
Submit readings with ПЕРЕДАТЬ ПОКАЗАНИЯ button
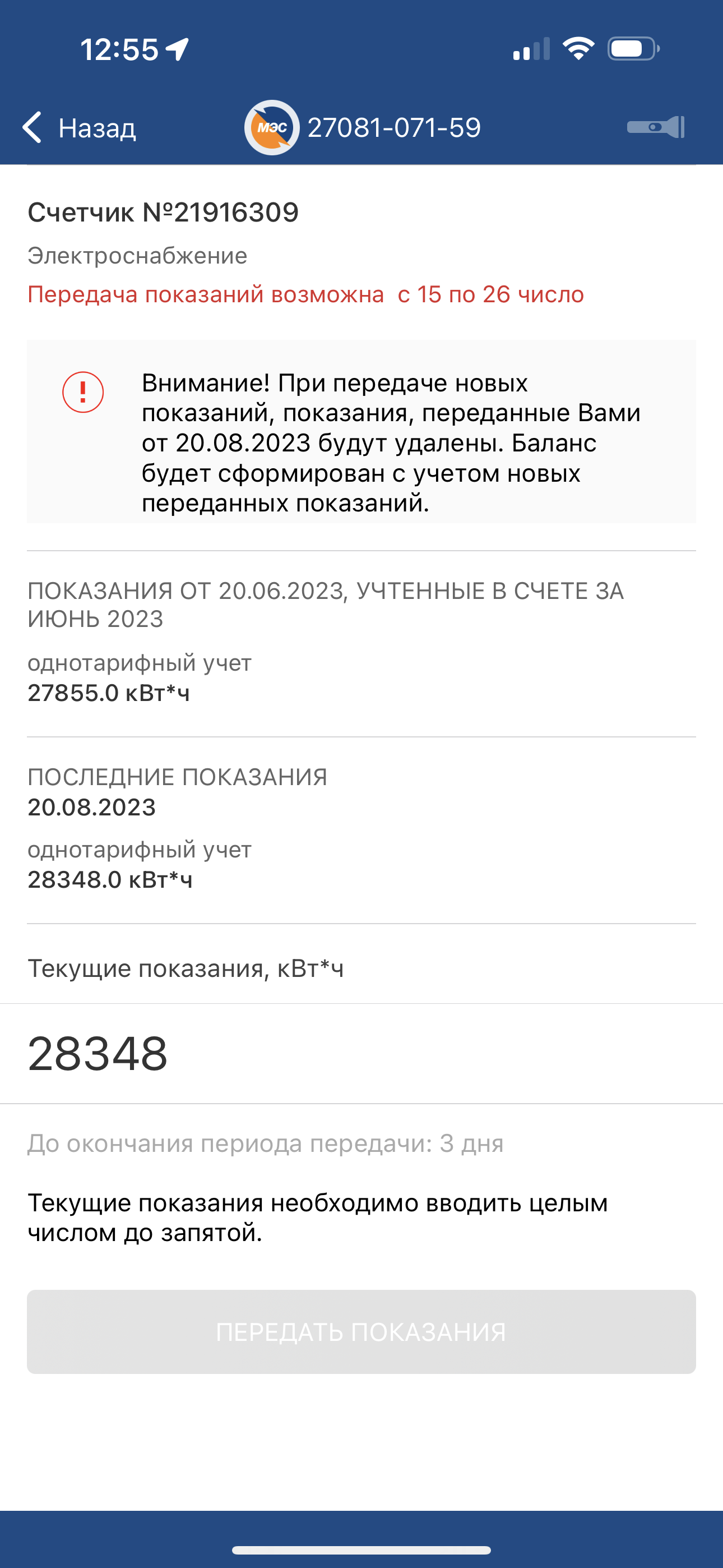[x=361, y=1332]
